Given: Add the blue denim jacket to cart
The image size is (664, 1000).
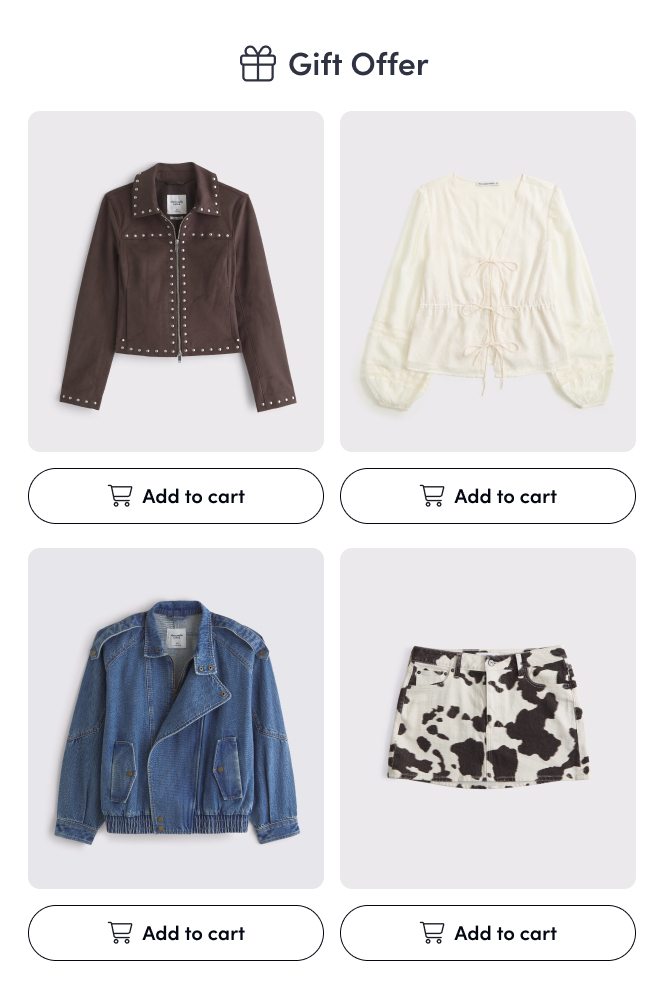Looking at the screenshot, I should [x=176, y=933].
